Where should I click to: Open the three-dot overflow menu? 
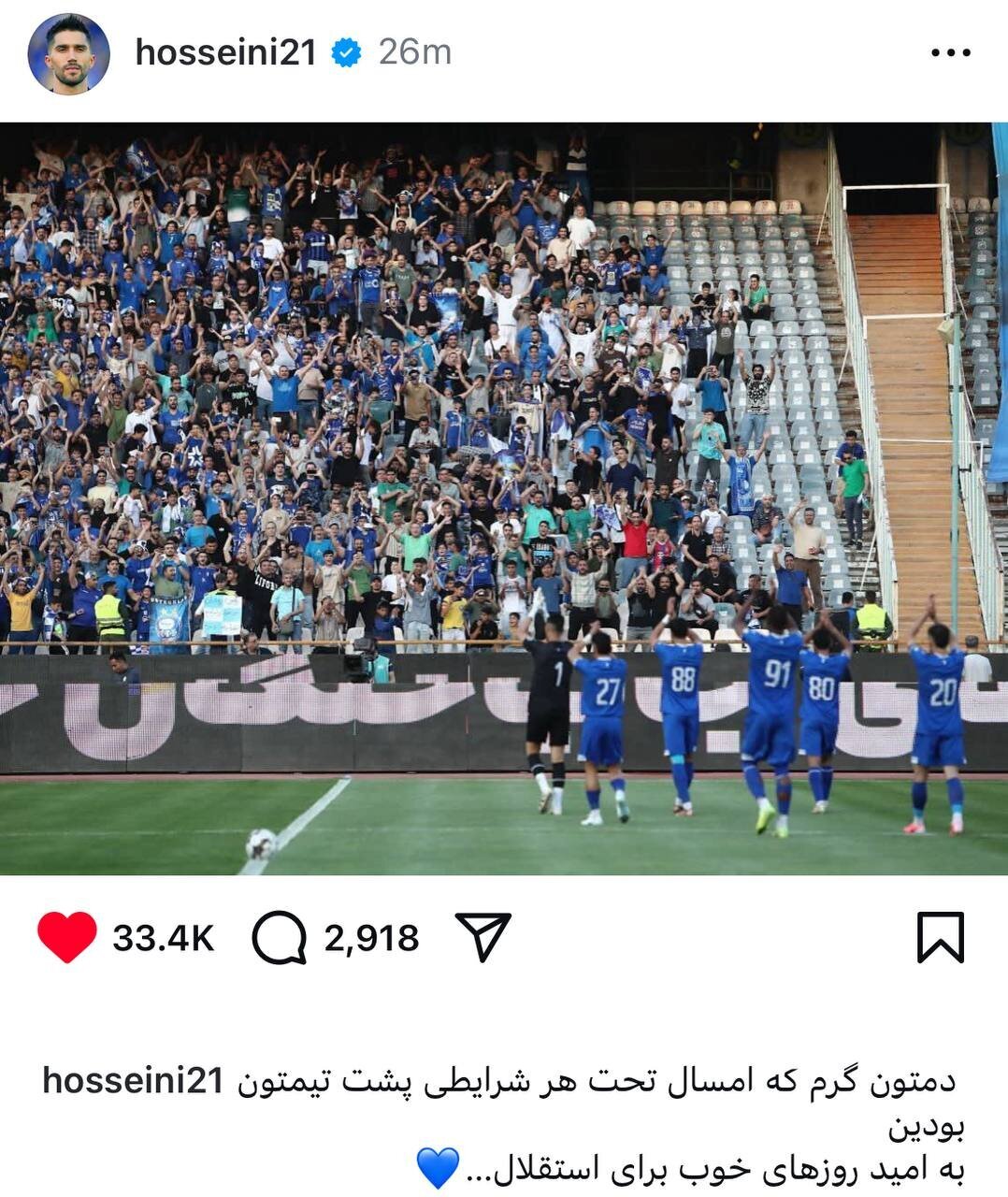tap(952, 53)
